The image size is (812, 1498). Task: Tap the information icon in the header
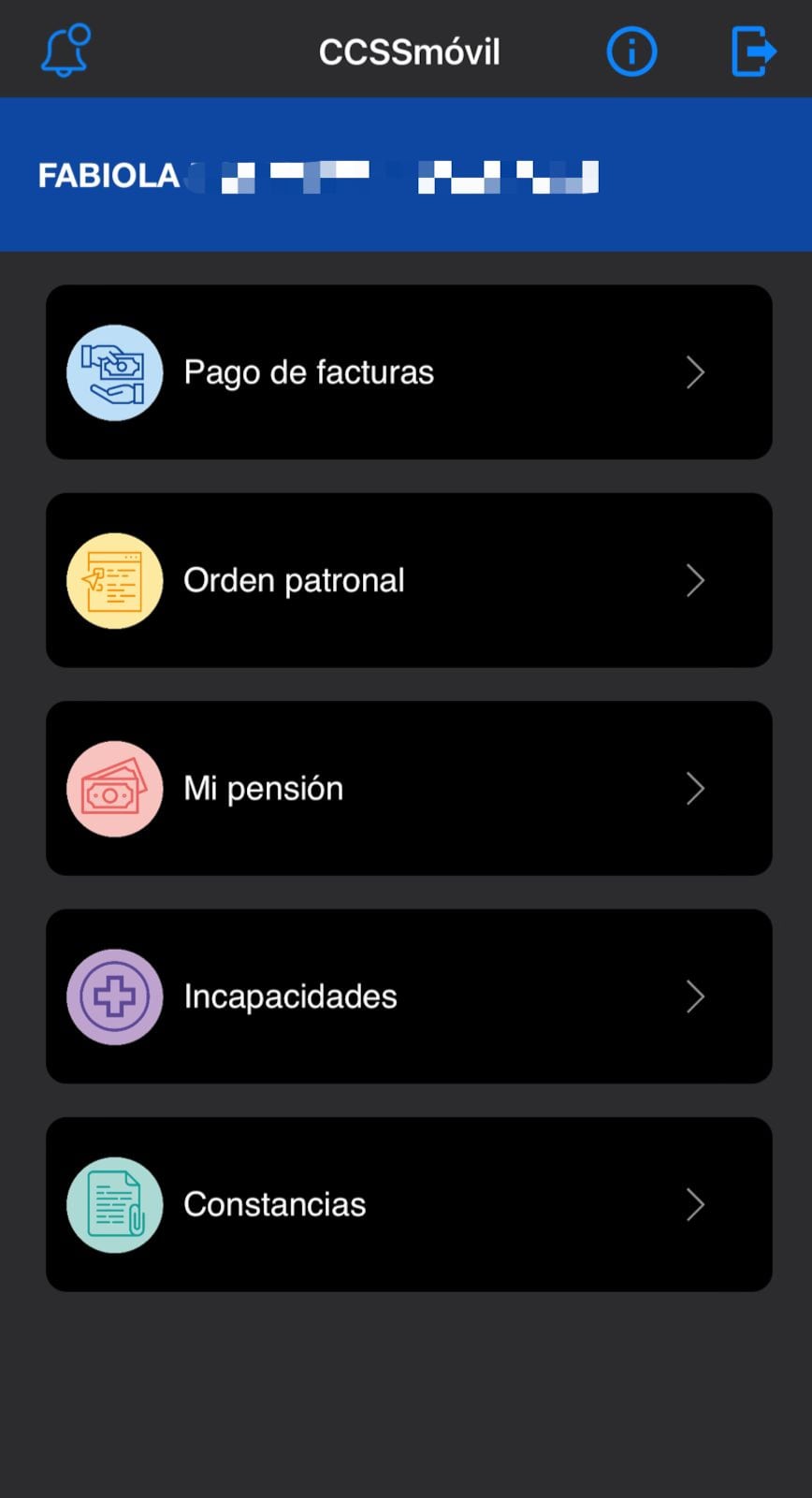click(x=632, y=51)
